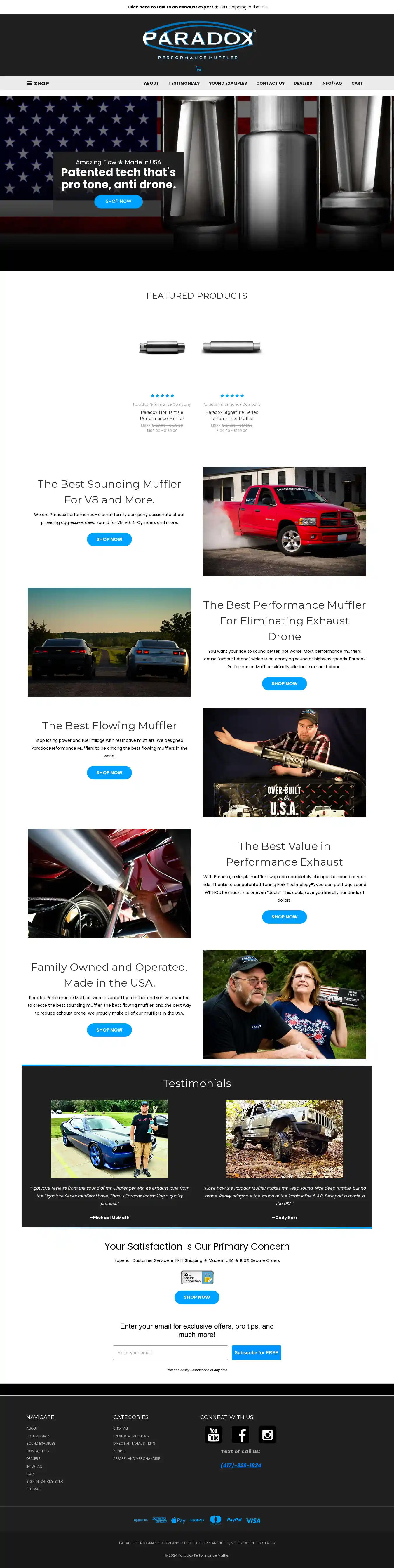The height and width of the screenshot is (1568, 394).
Task: Open the YouTube icon in the footer
Action: click(213, 1435)
